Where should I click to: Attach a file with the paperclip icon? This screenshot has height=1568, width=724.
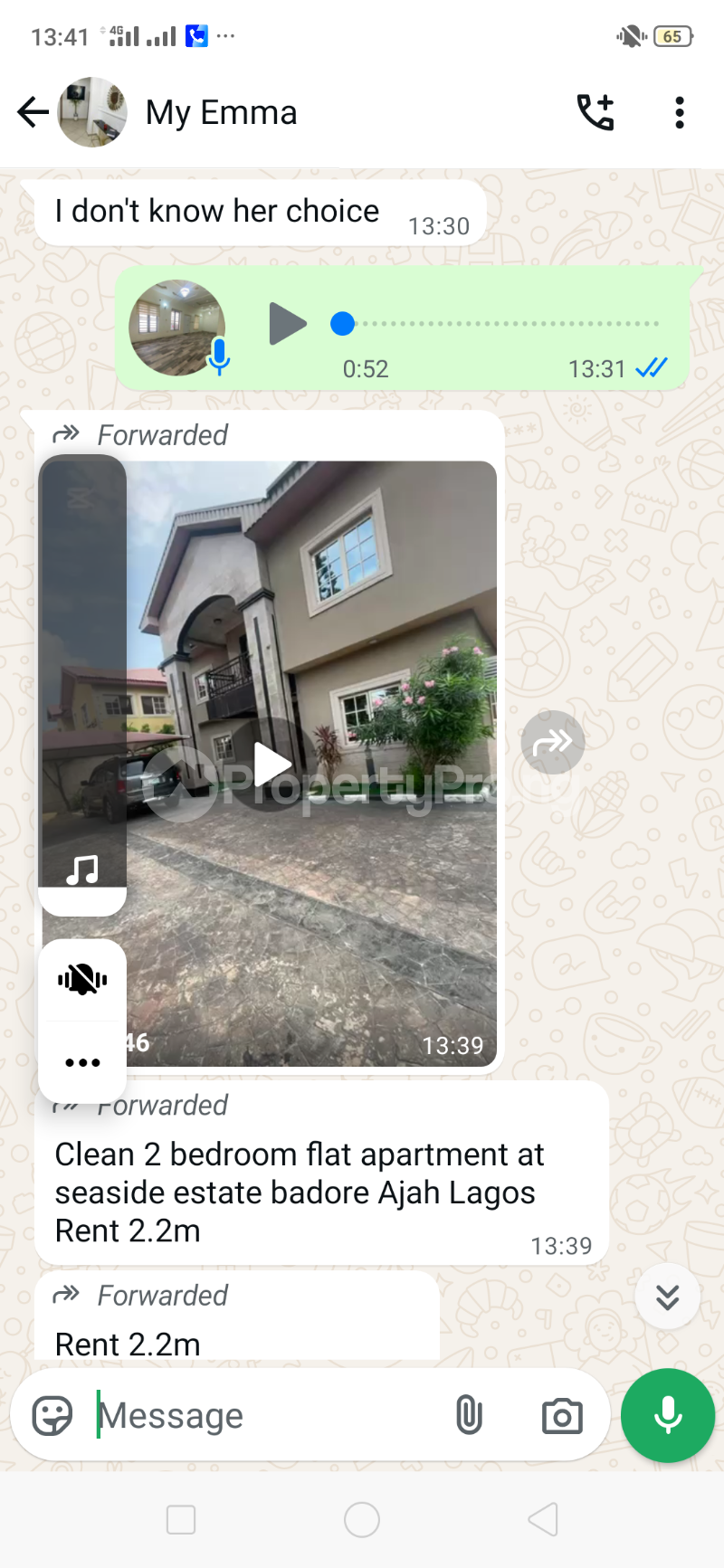[x=470, y=1414]
